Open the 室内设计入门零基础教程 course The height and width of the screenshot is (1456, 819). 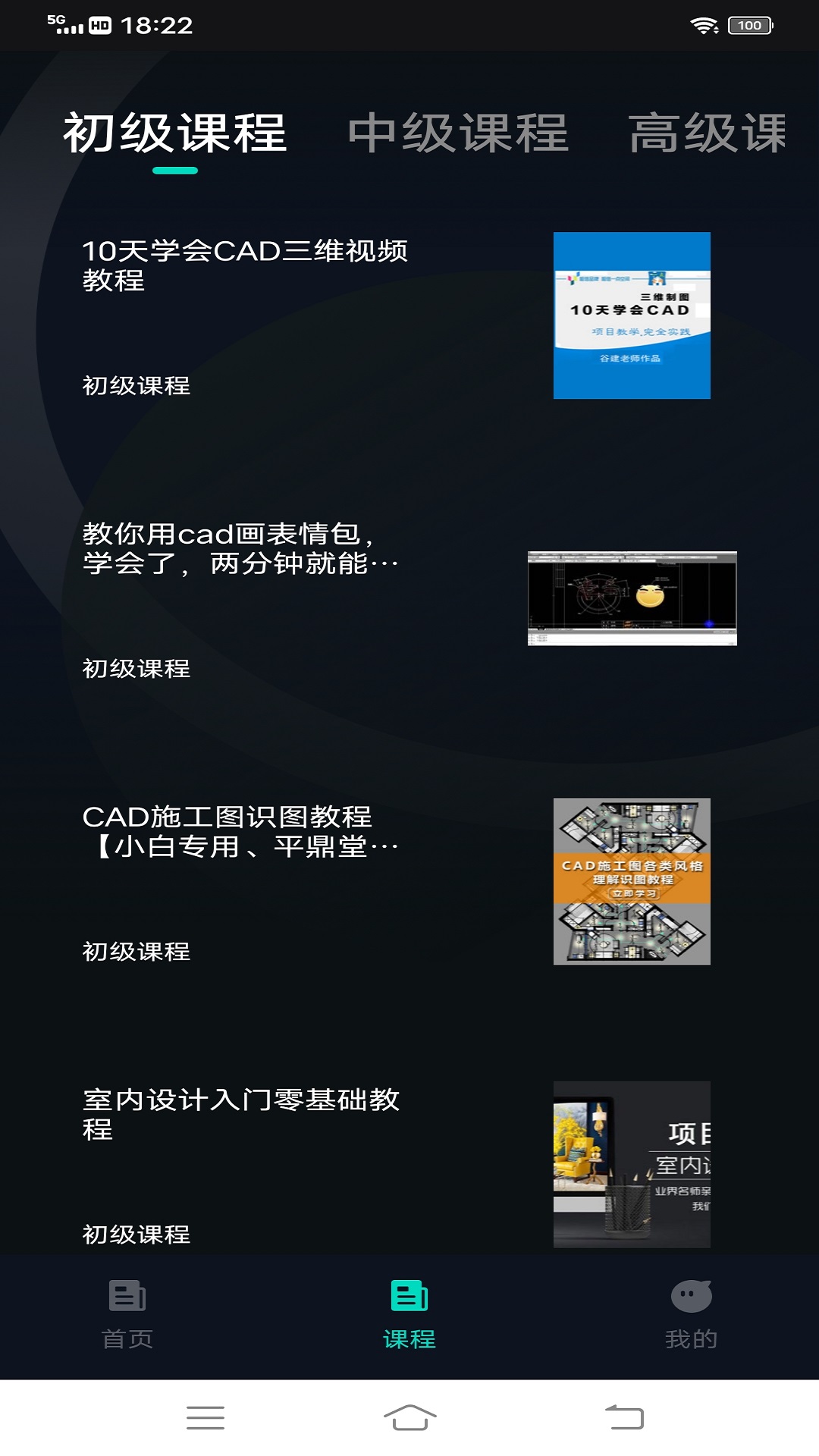241,1114
